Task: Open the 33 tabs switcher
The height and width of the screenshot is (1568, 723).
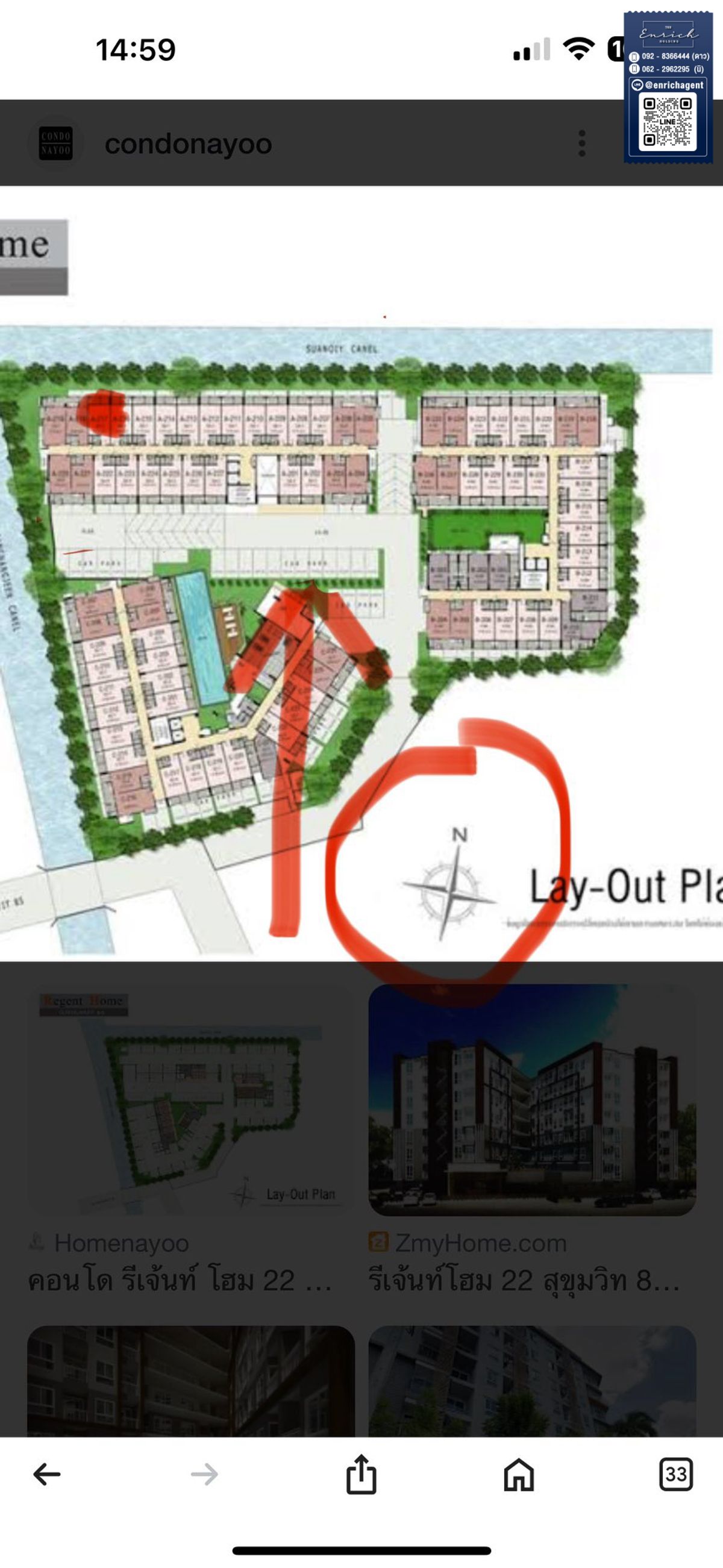Action: coord(675,1474)
